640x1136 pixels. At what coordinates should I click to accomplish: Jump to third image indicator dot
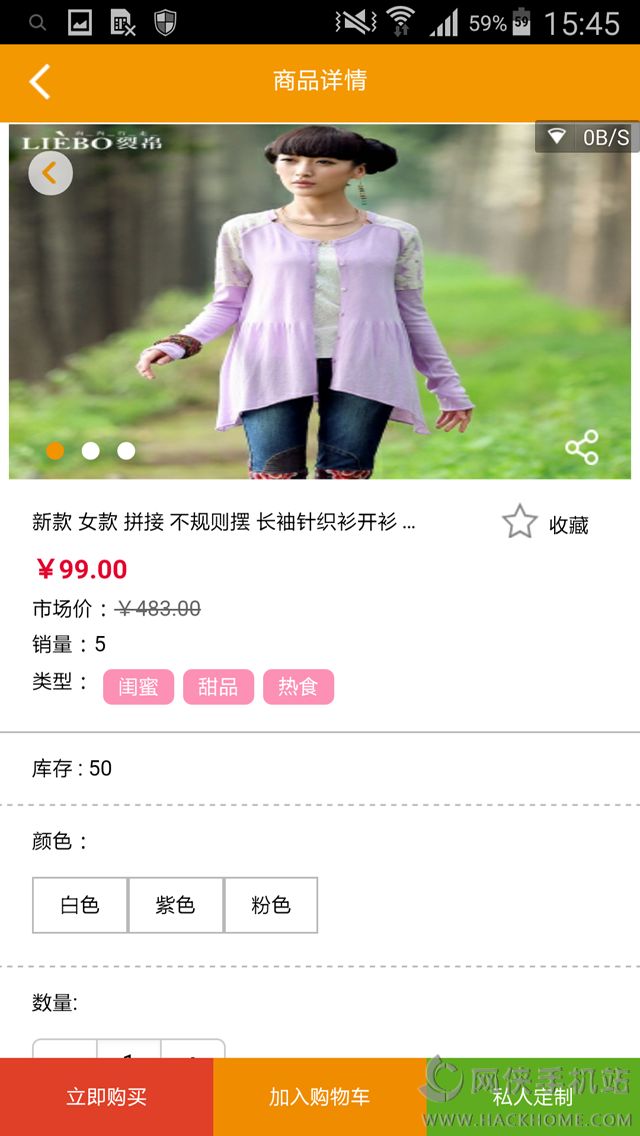126,451
